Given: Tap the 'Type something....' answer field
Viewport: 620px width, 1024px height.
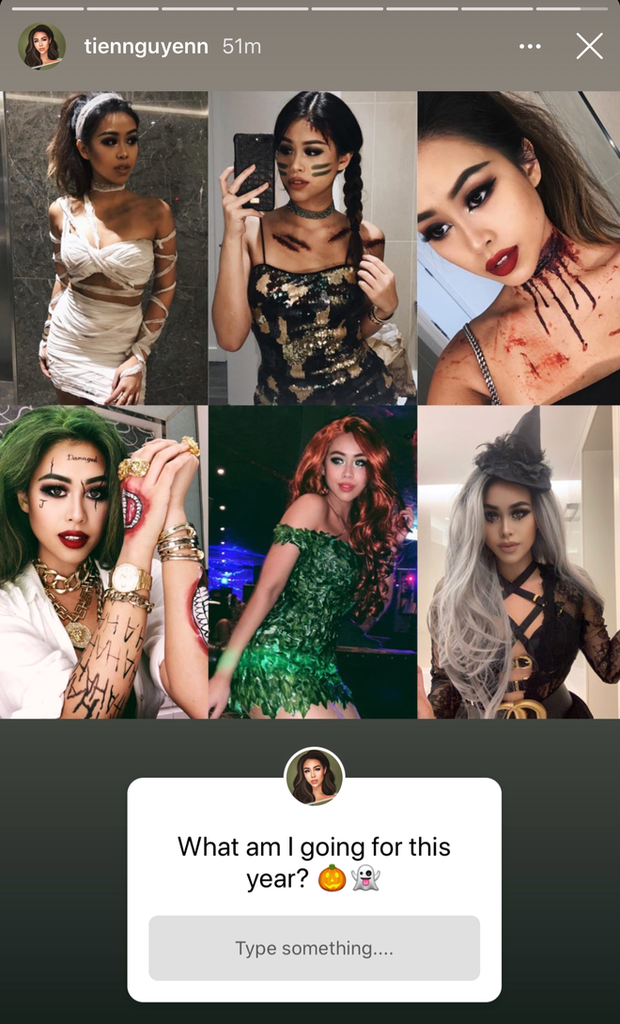Looking at the screenshot, I should click(x=314, y=948).
